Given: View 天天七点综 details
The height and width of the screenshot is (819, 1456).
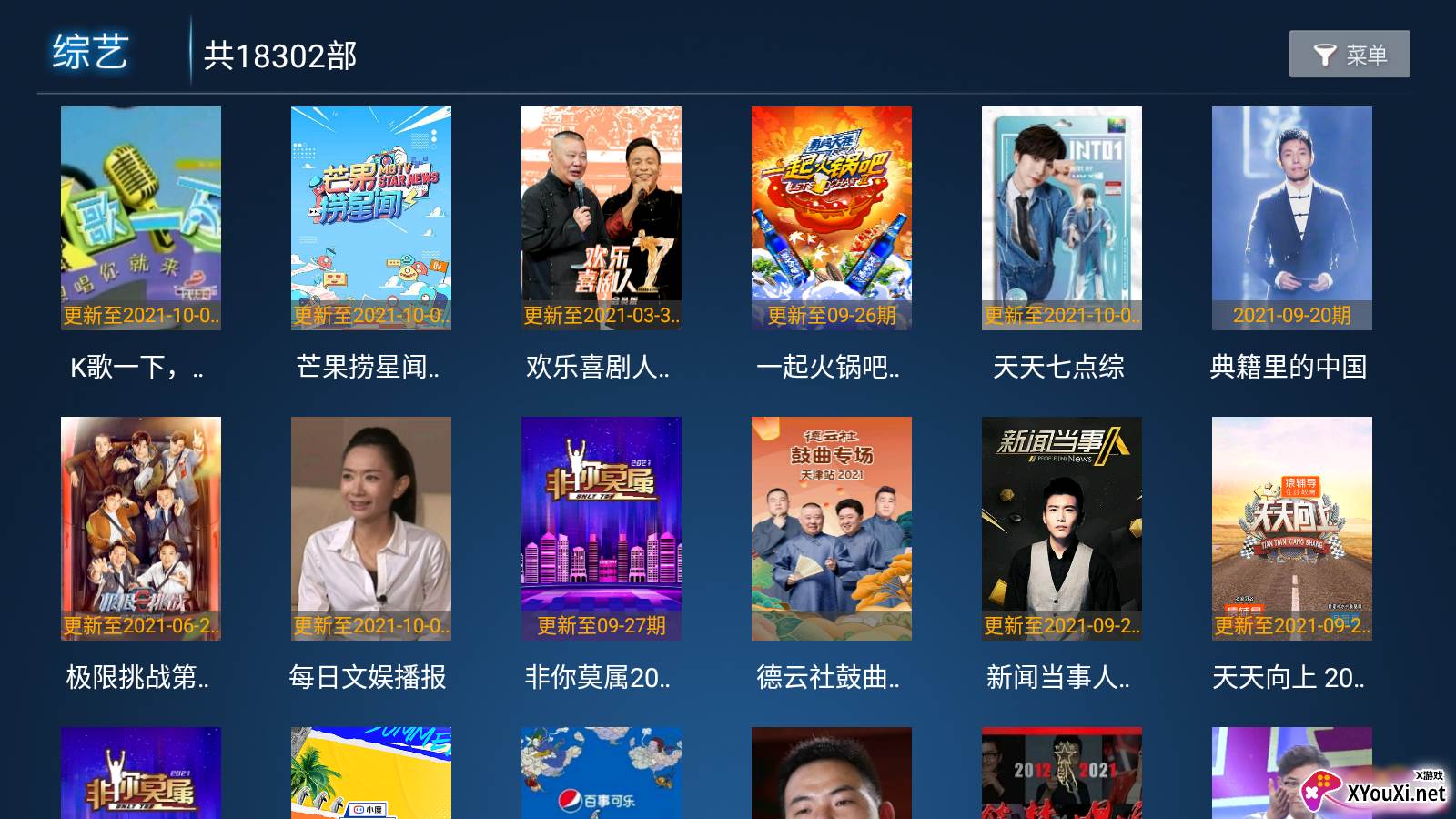Looking at the screenshot, I should pyautogui.click(x=1062, y=218).
